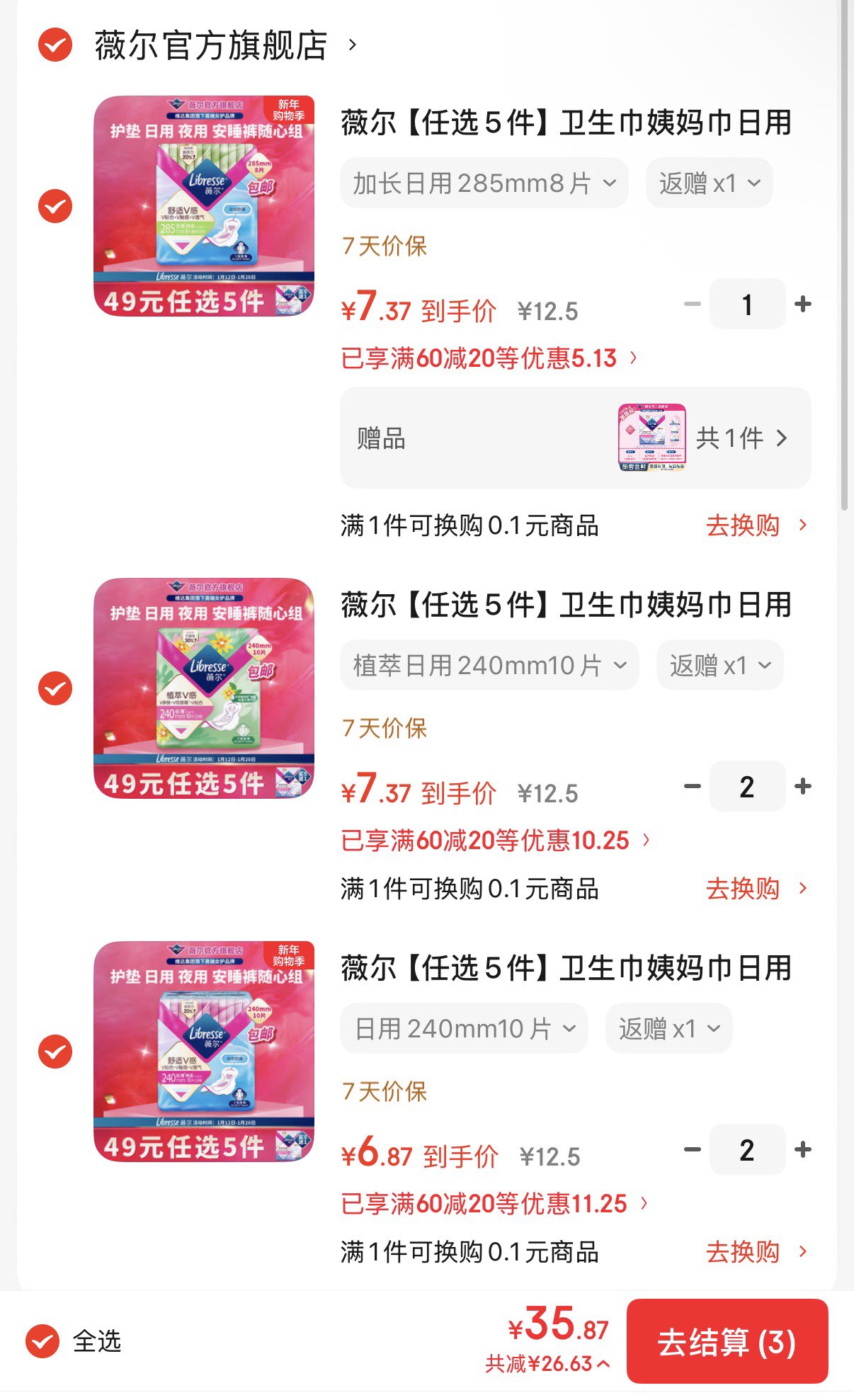Reduce quantity of 日用240mm10片 item

point(693,1150)
